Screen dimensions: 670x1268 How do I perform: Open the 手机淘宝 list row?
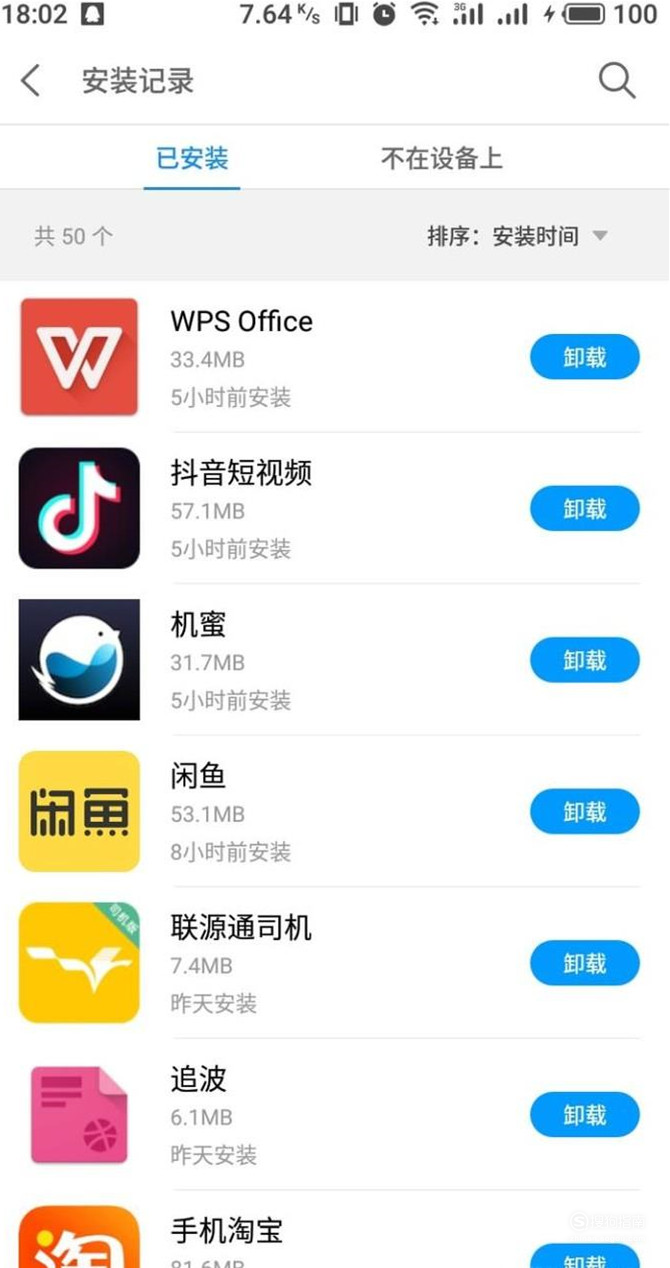coord(335,1230)
